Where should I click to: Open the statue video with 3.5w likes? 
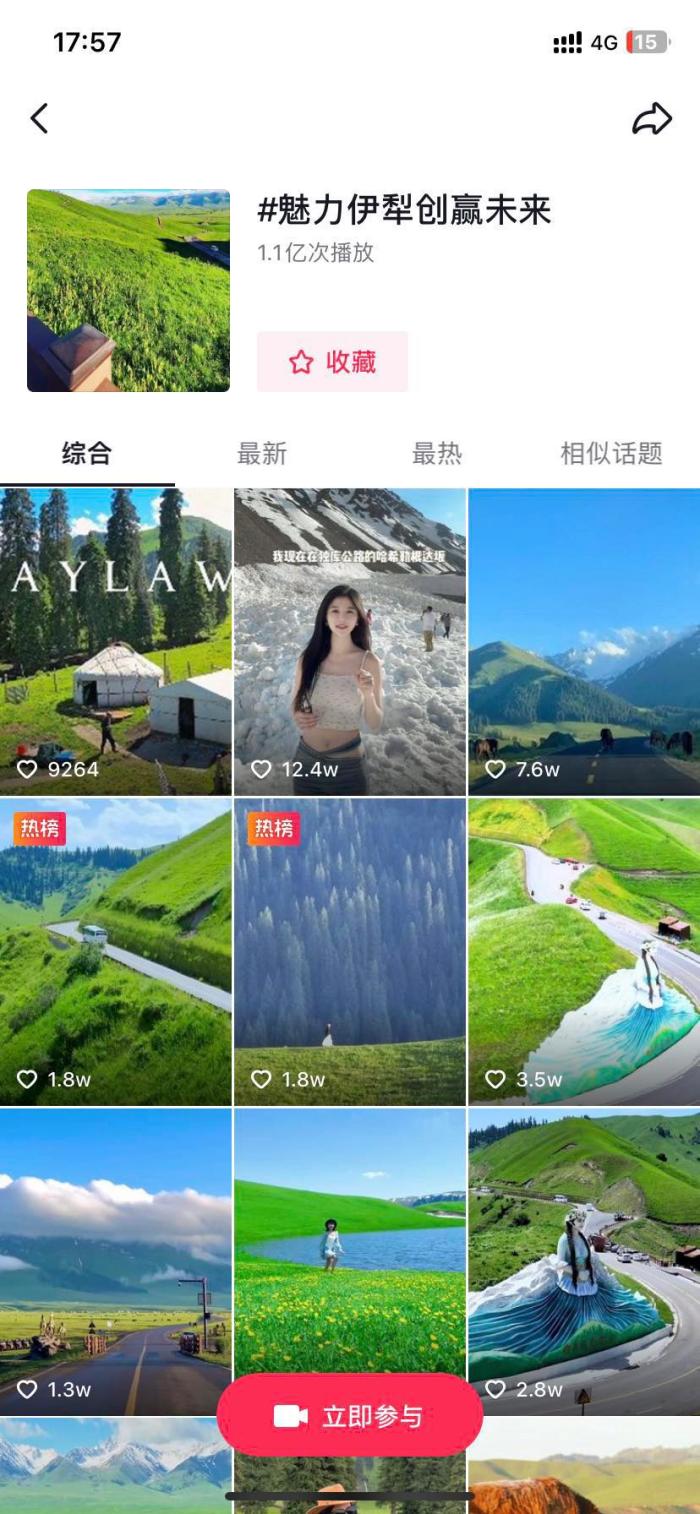click(584, 950)
